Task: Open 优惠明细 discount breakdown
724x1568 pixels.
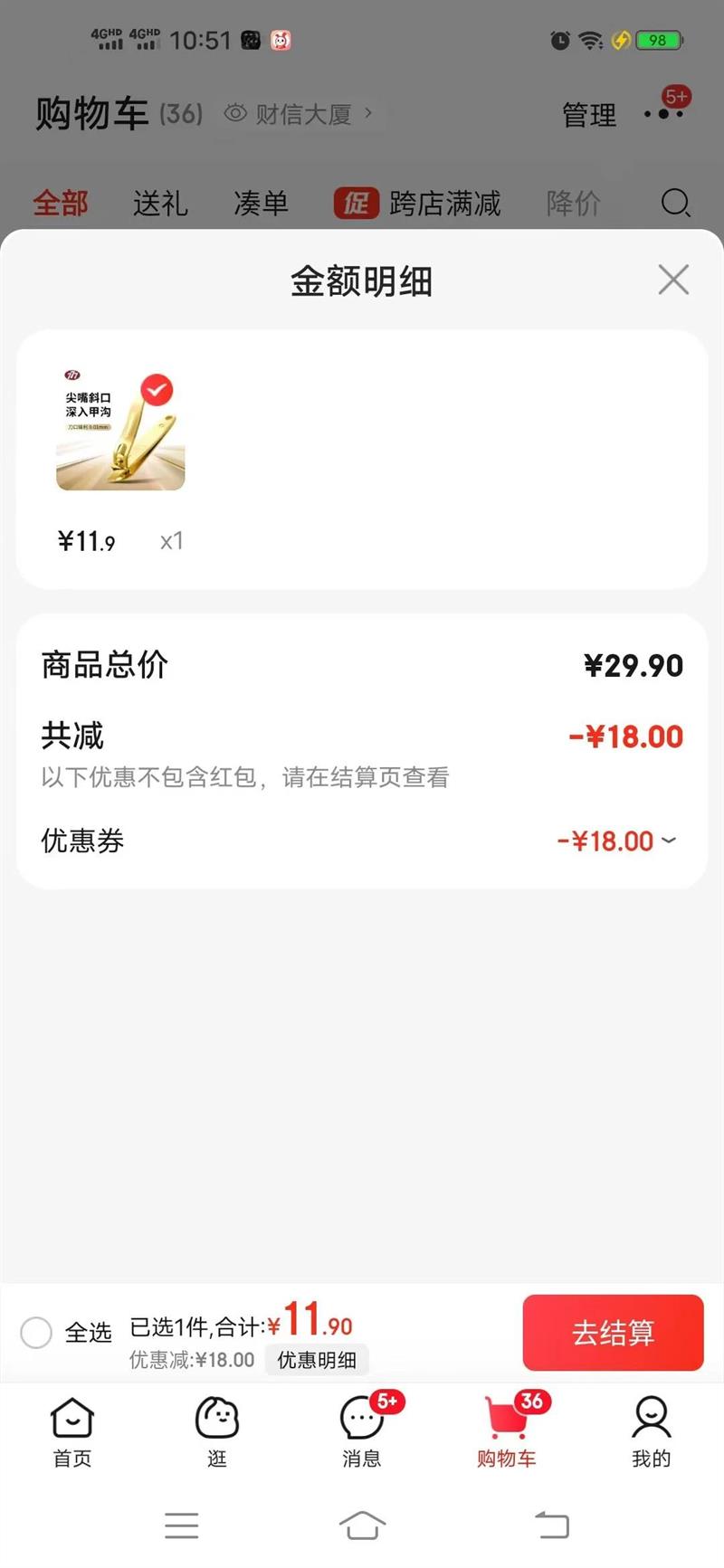Action: click(x=317, y=1360)
